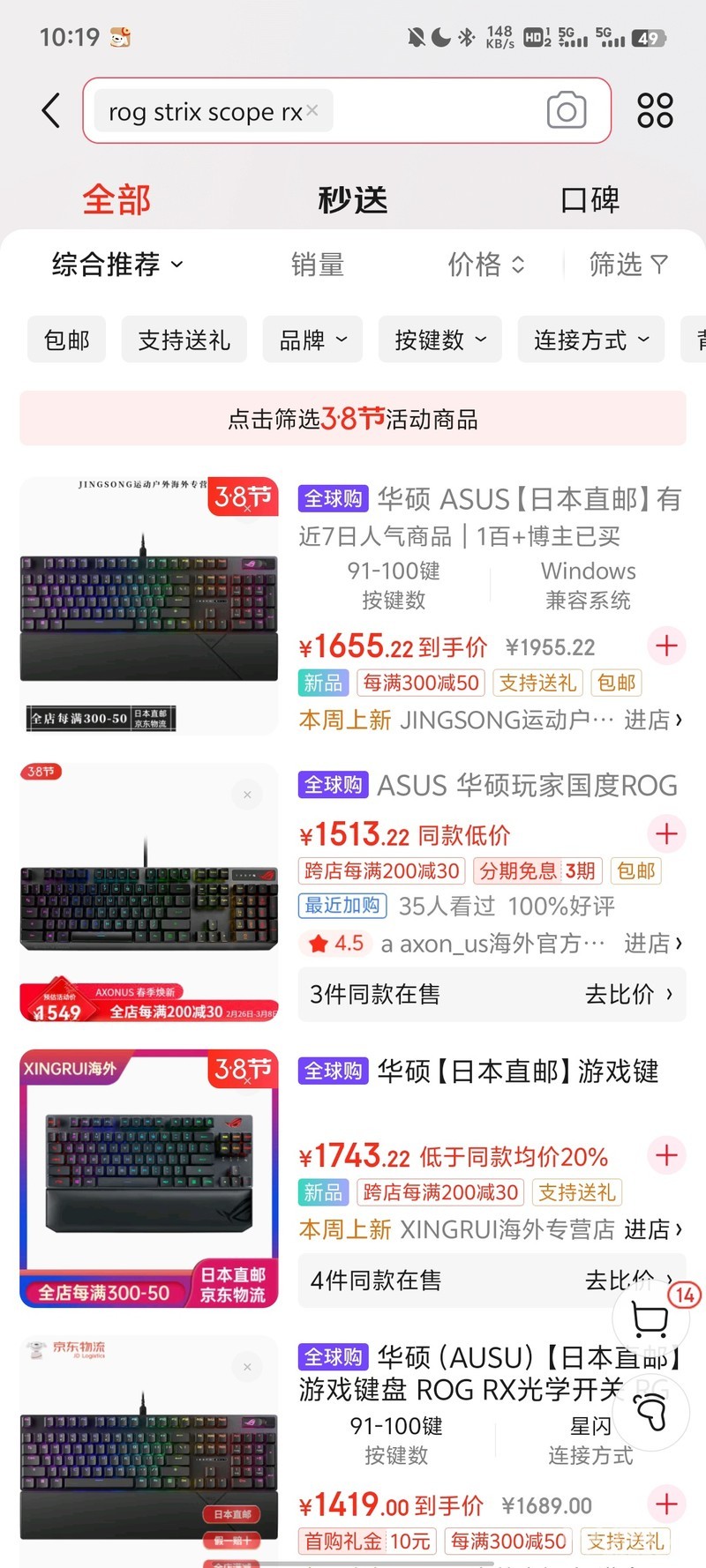Switch to the 口碑 tab
706x1568 pixels.
[590, 200]
